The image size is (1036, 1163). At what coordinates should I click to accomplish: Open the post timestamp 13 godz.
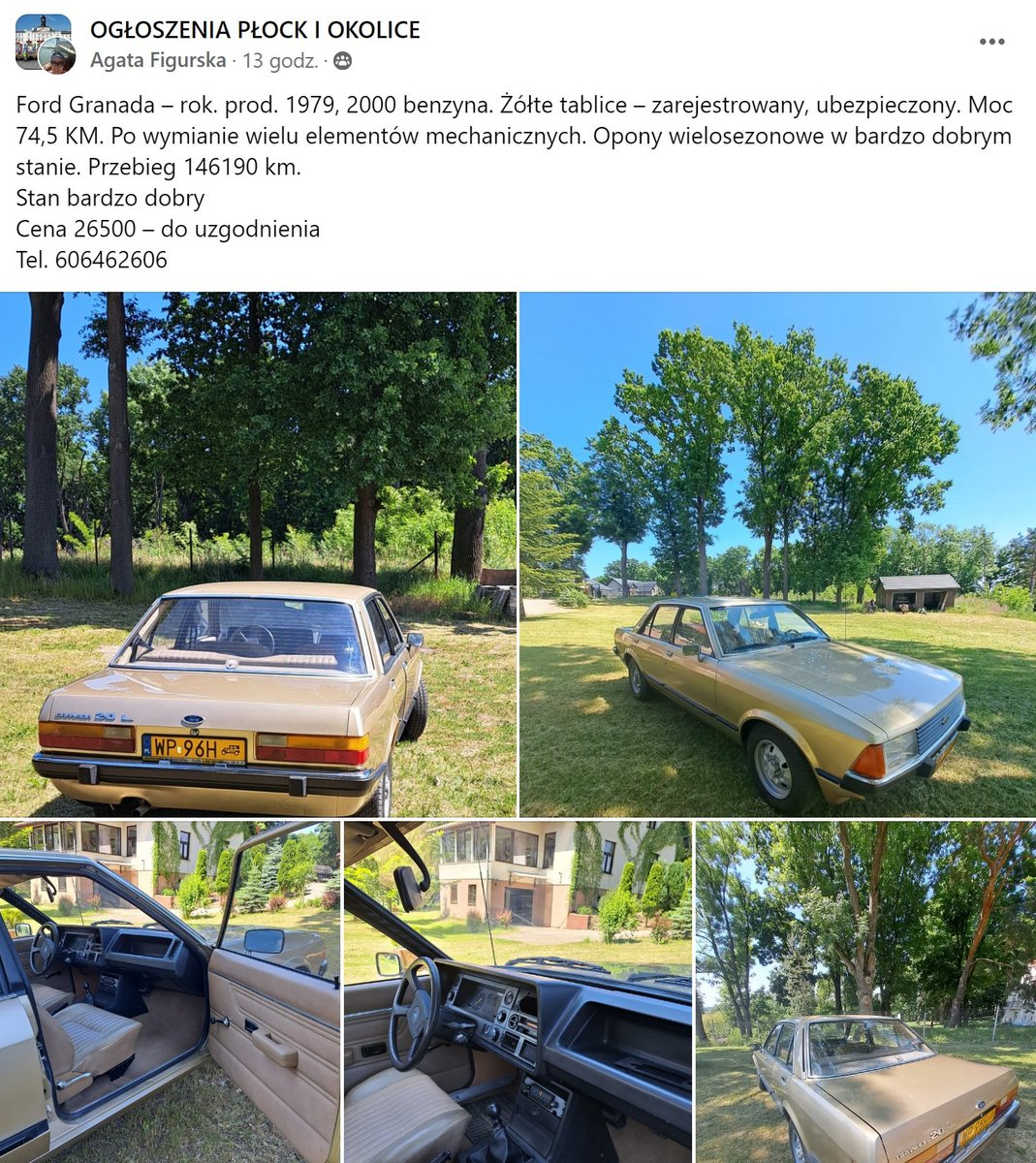tap(280, 60)
